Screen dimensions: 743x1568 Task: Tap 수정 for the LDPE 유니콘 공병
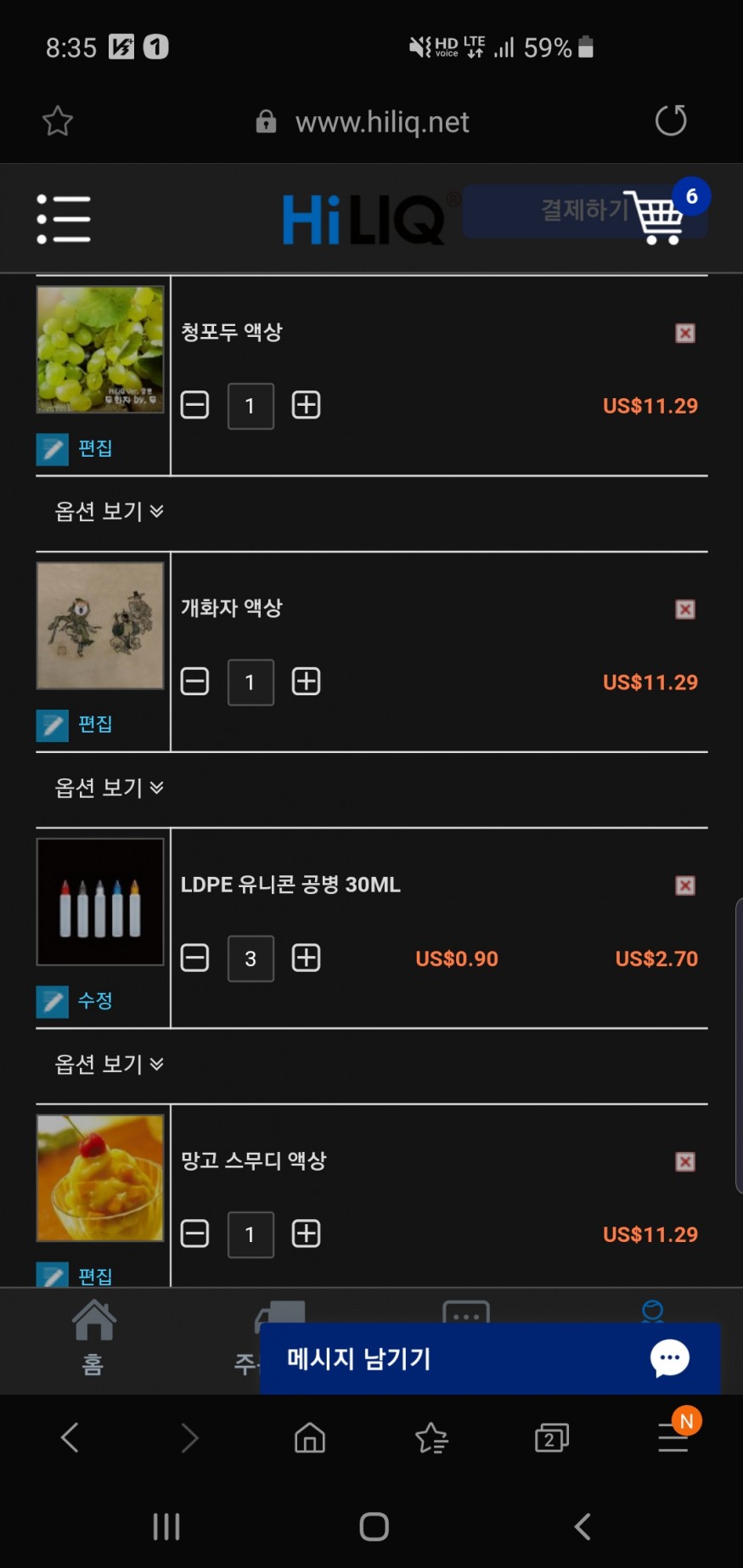[75, 1001]
